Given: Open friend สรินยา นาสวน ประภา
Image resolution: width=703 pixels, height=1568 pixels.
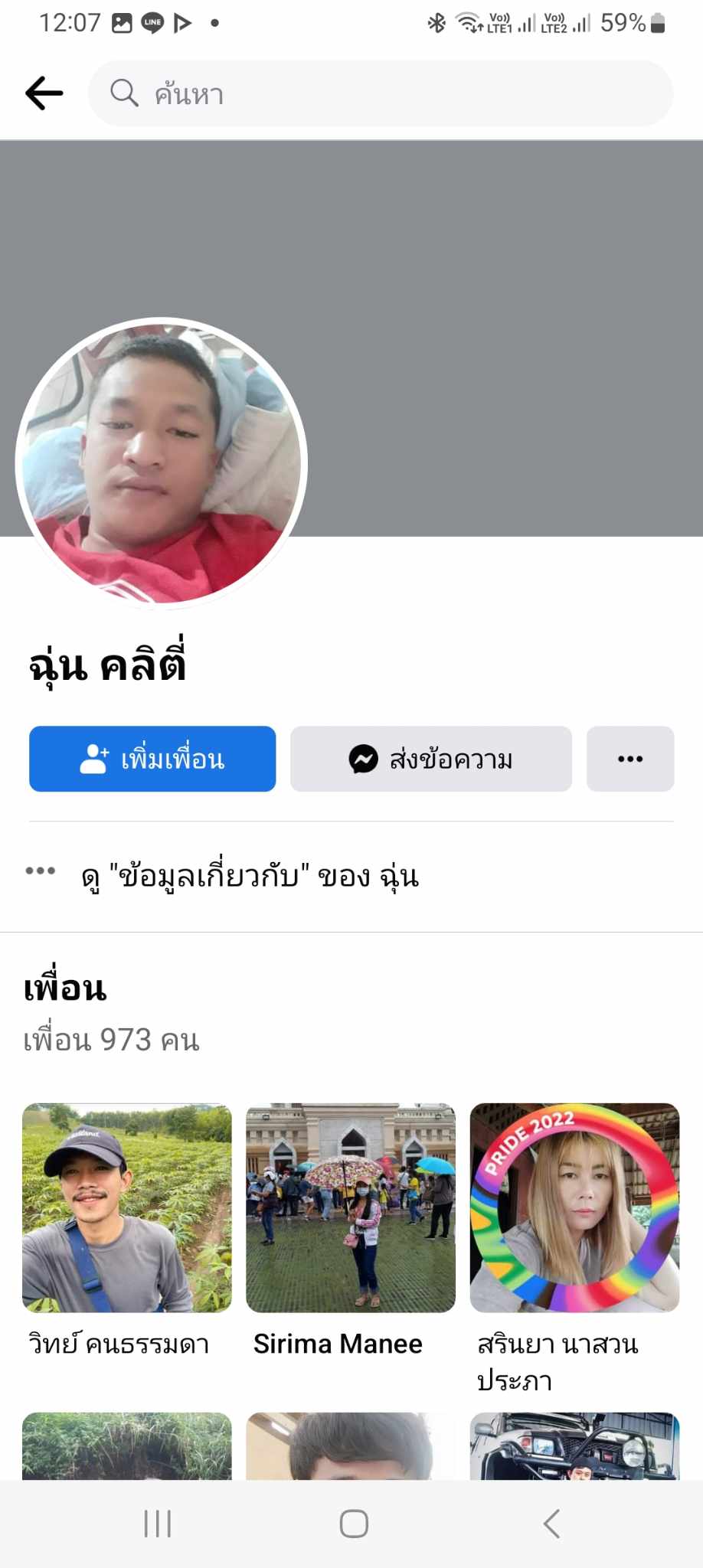Looking at the screenshot, I should point(574,1208).
